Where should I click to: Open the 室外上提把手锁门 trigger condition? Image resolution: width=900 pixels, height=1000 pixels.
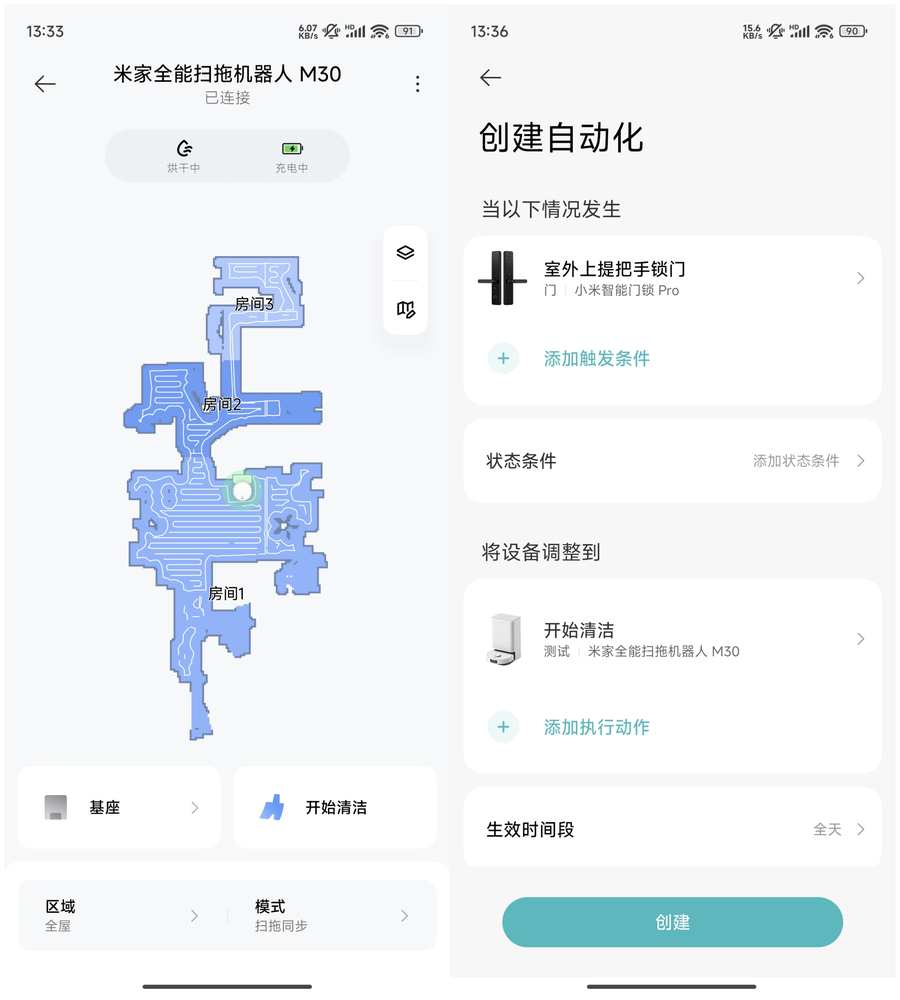pyautogui.click(x=672, y=278)
